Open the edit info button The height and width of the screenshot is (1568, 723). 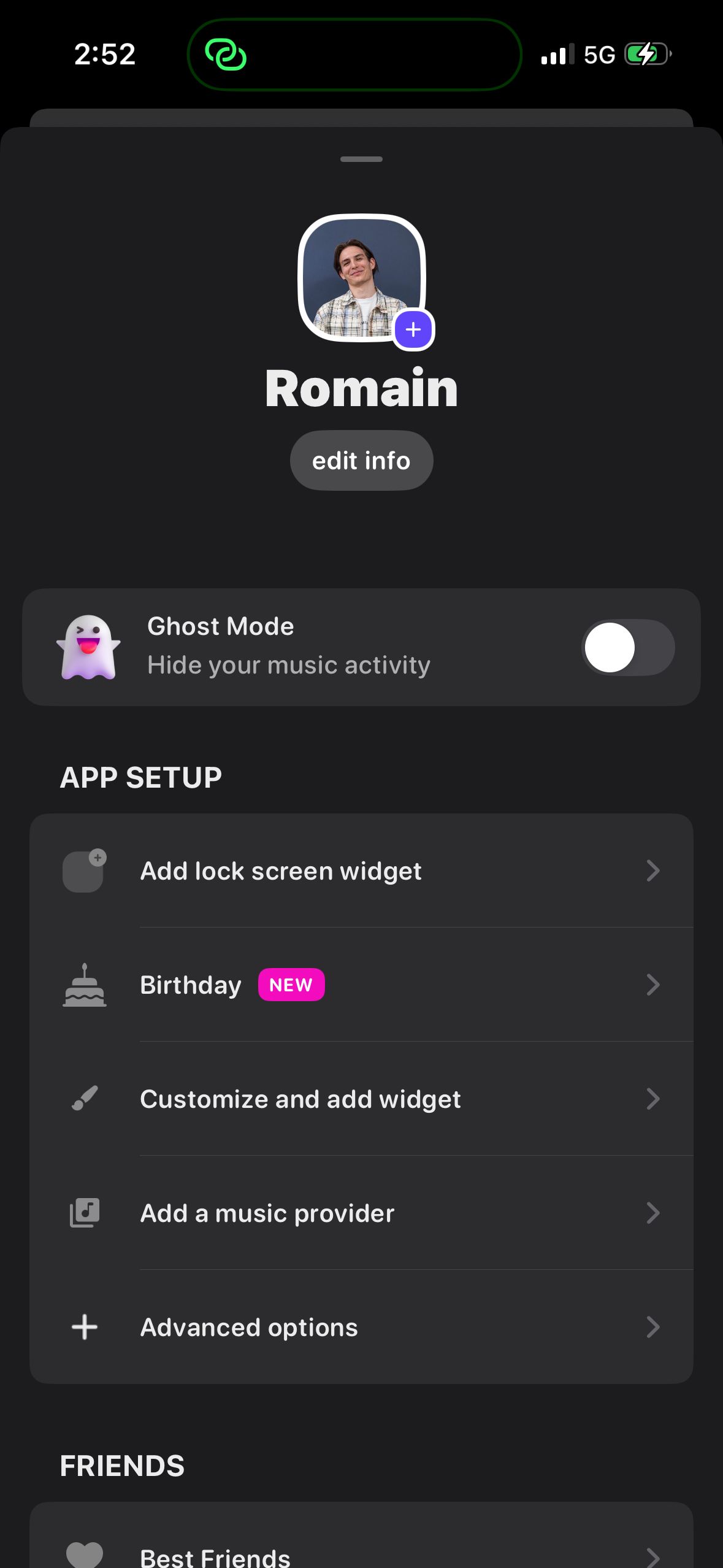pyautogui.click(x=361, y=461)
